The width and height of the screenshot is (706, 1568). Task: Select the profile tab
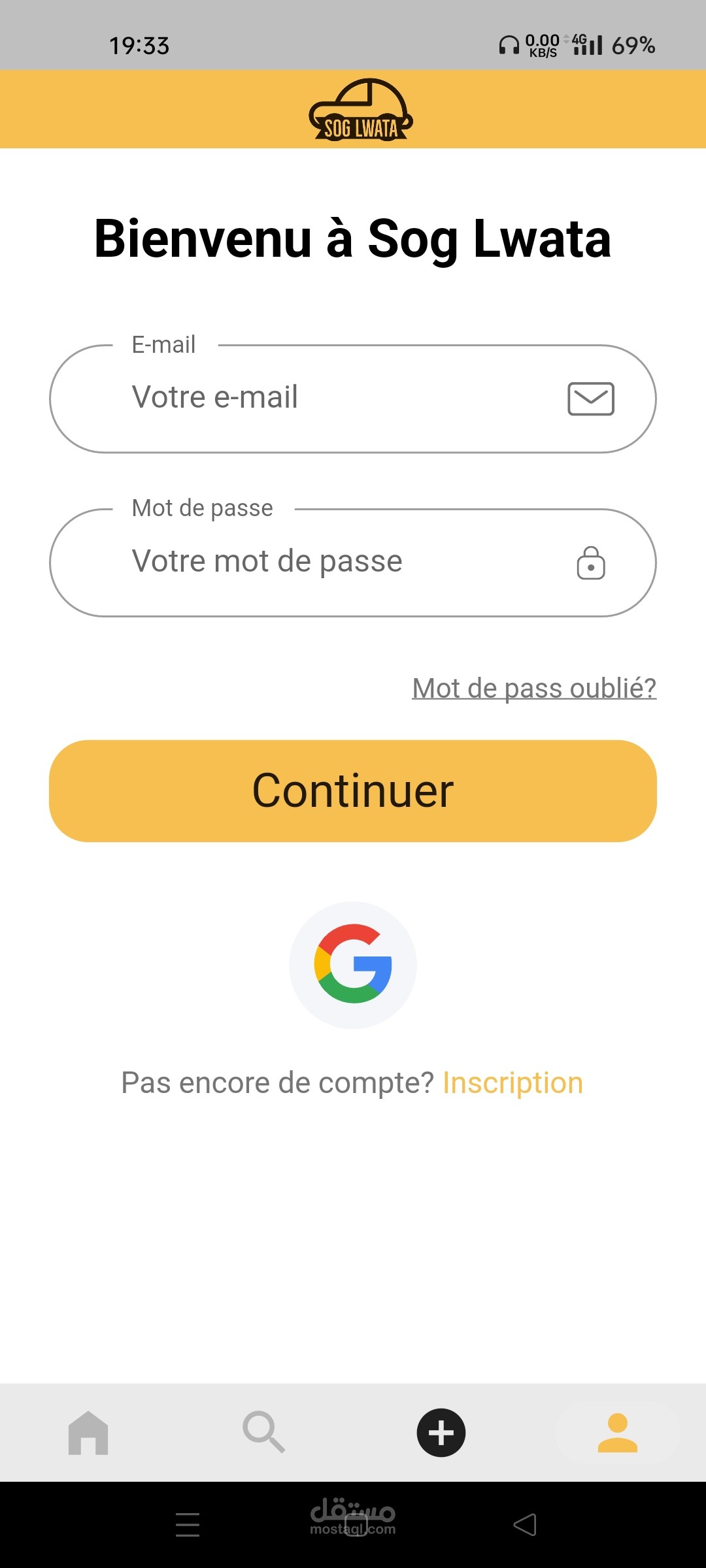[617, 1433]
